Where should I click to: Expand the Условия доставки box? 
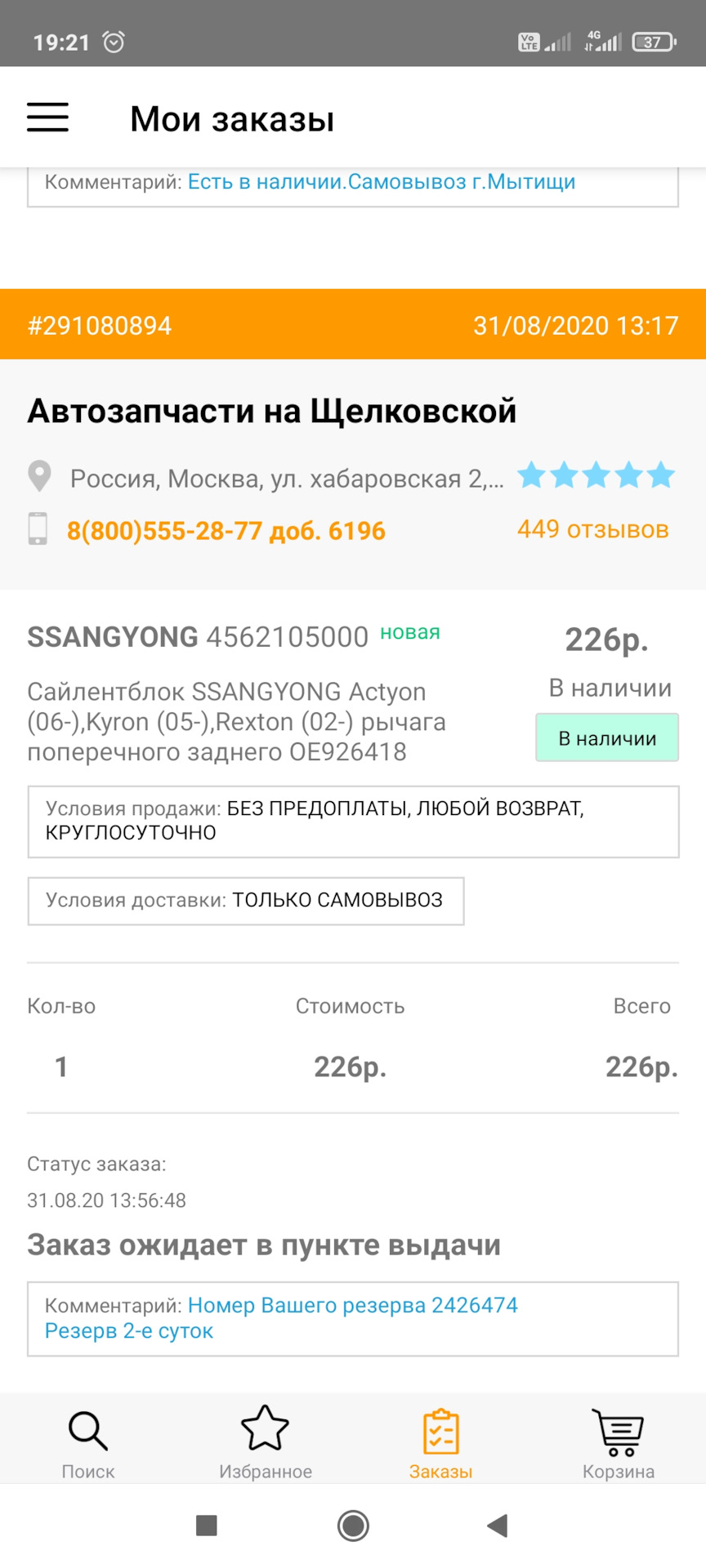[246, 901]
